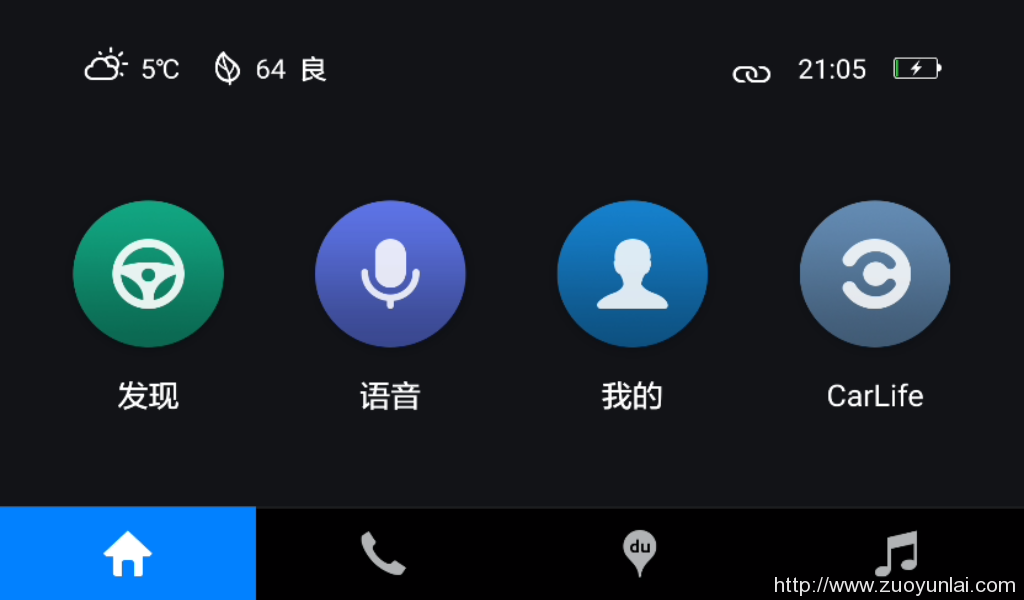This screenshot has height=600, width=1024.
Task: Open the 发现 steering wheel icon
Action: pos(148,274)
